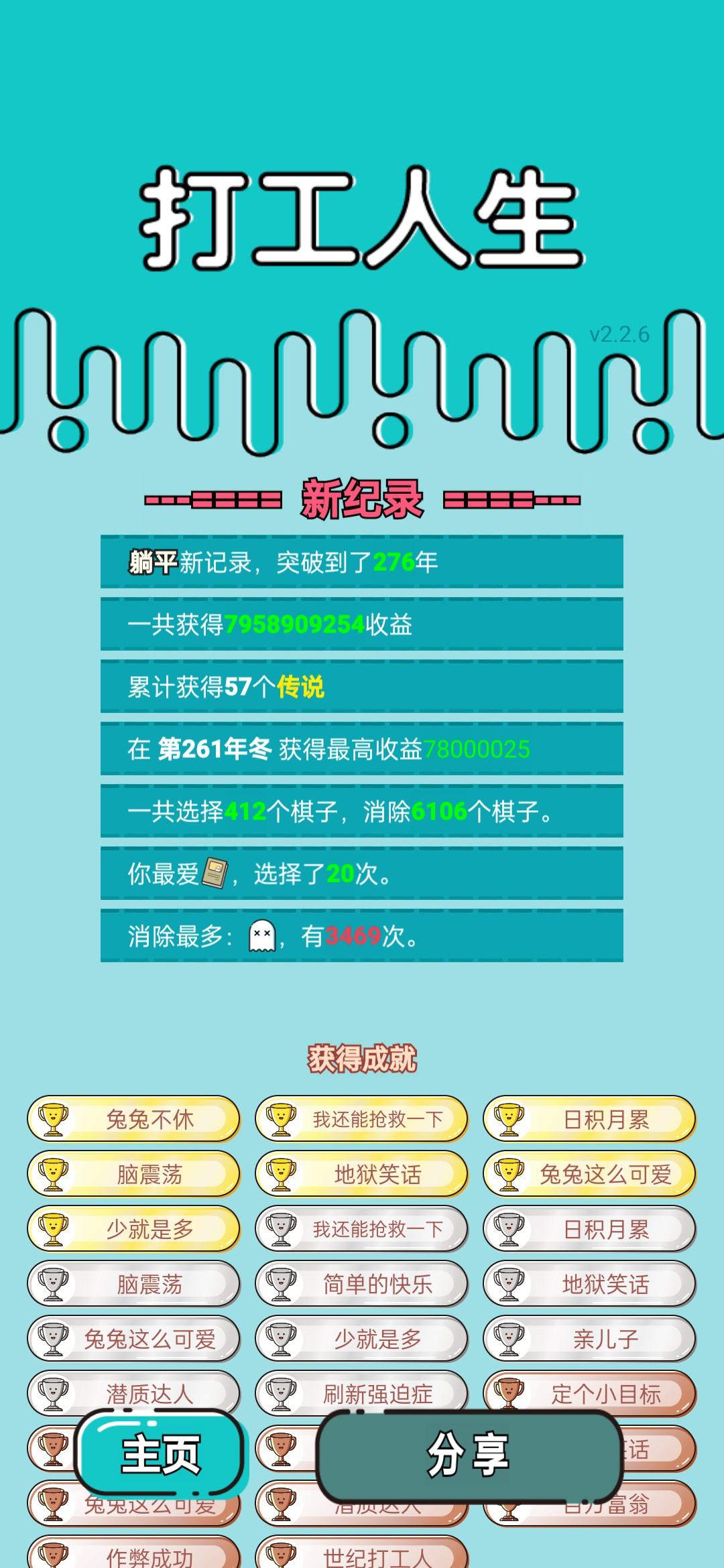Viewport: 724px width, 1568px height.
Task: Select the 兔兔这么可爱 gold achievement badge
Action: coord(590,1175)
